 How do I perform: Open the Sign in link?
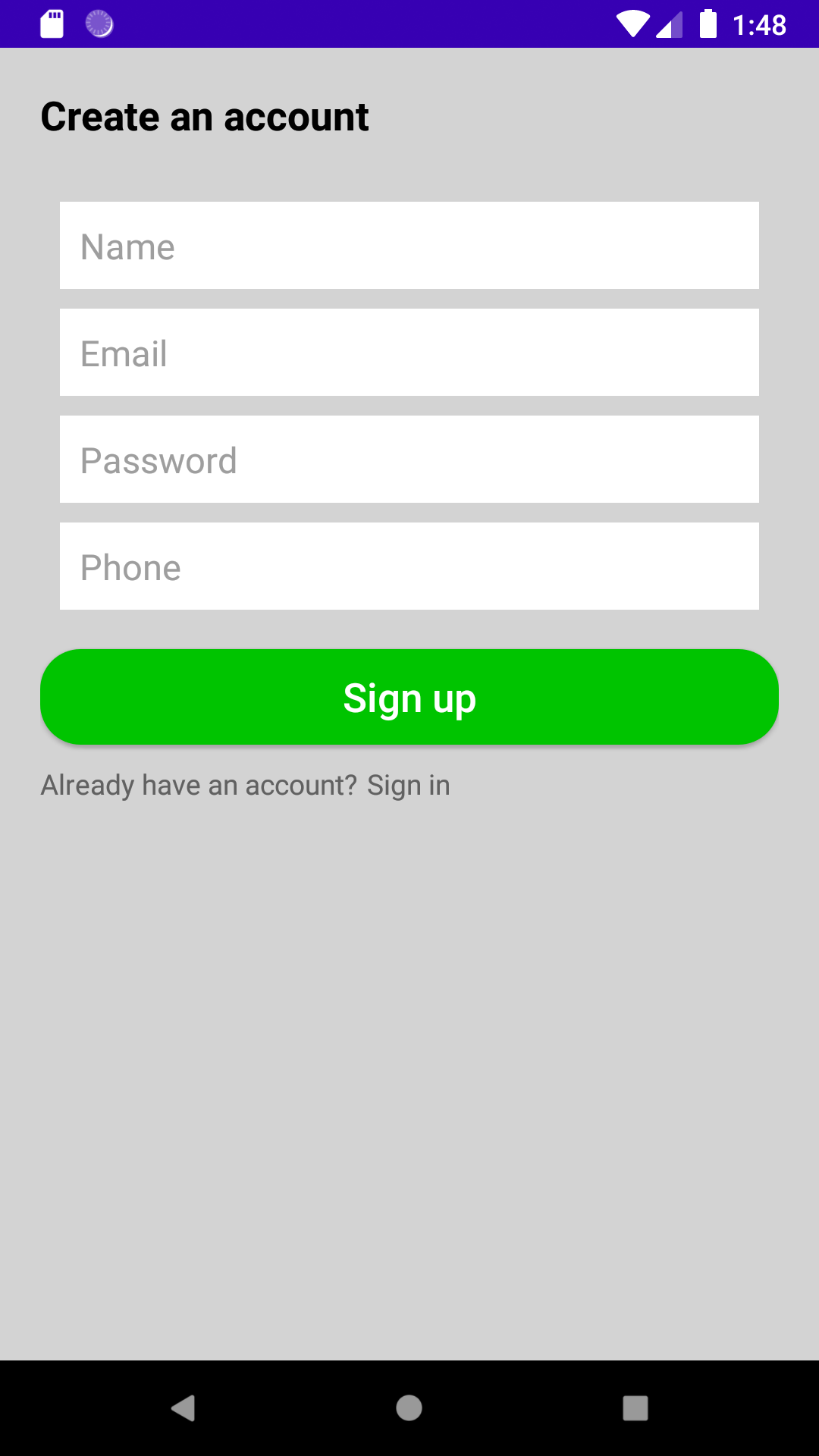(409, 786)
